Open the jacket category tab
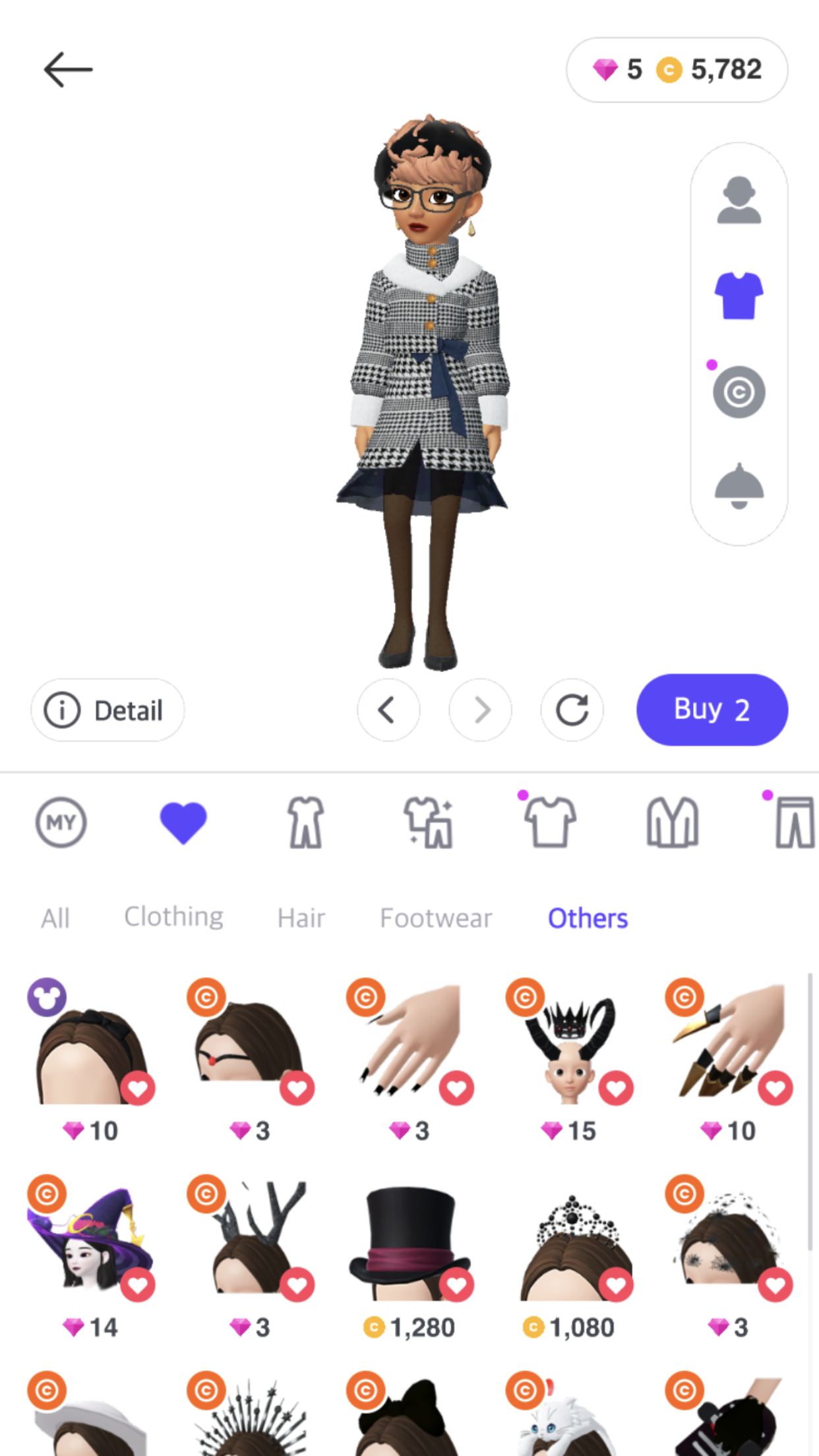Viewport: 819px width, 1456px height. [x=672, y=822]
